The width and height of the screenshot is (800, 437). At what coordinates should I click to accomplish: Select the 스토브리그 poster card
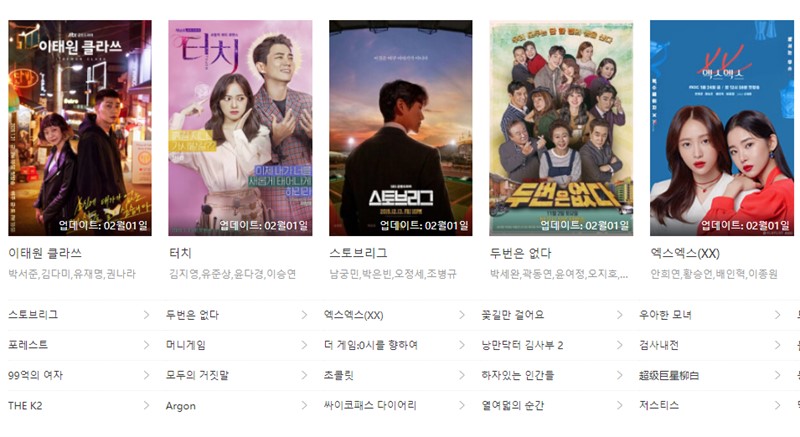(400, 128)
